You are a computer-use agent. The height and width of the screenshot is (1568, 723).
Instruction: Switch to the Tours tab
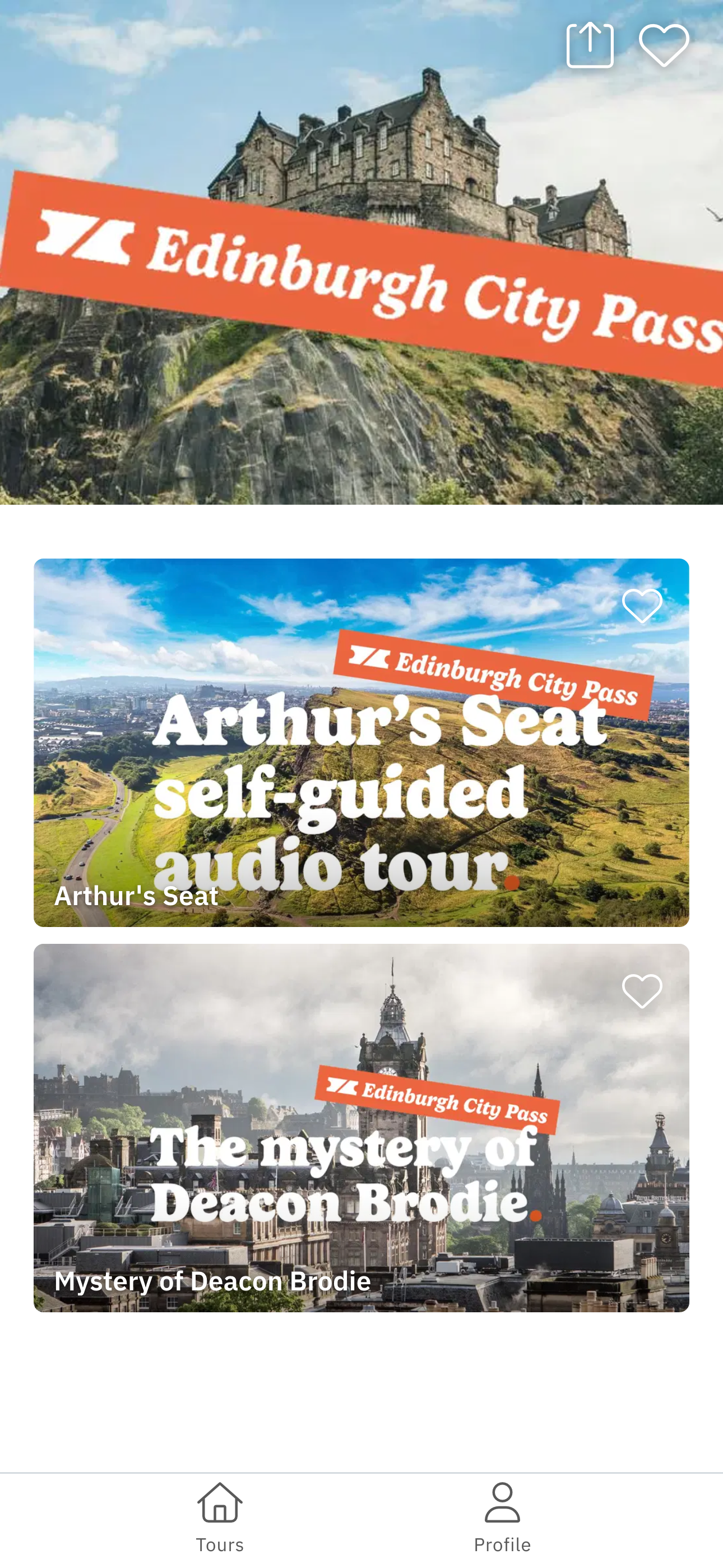pos(220,1518)
